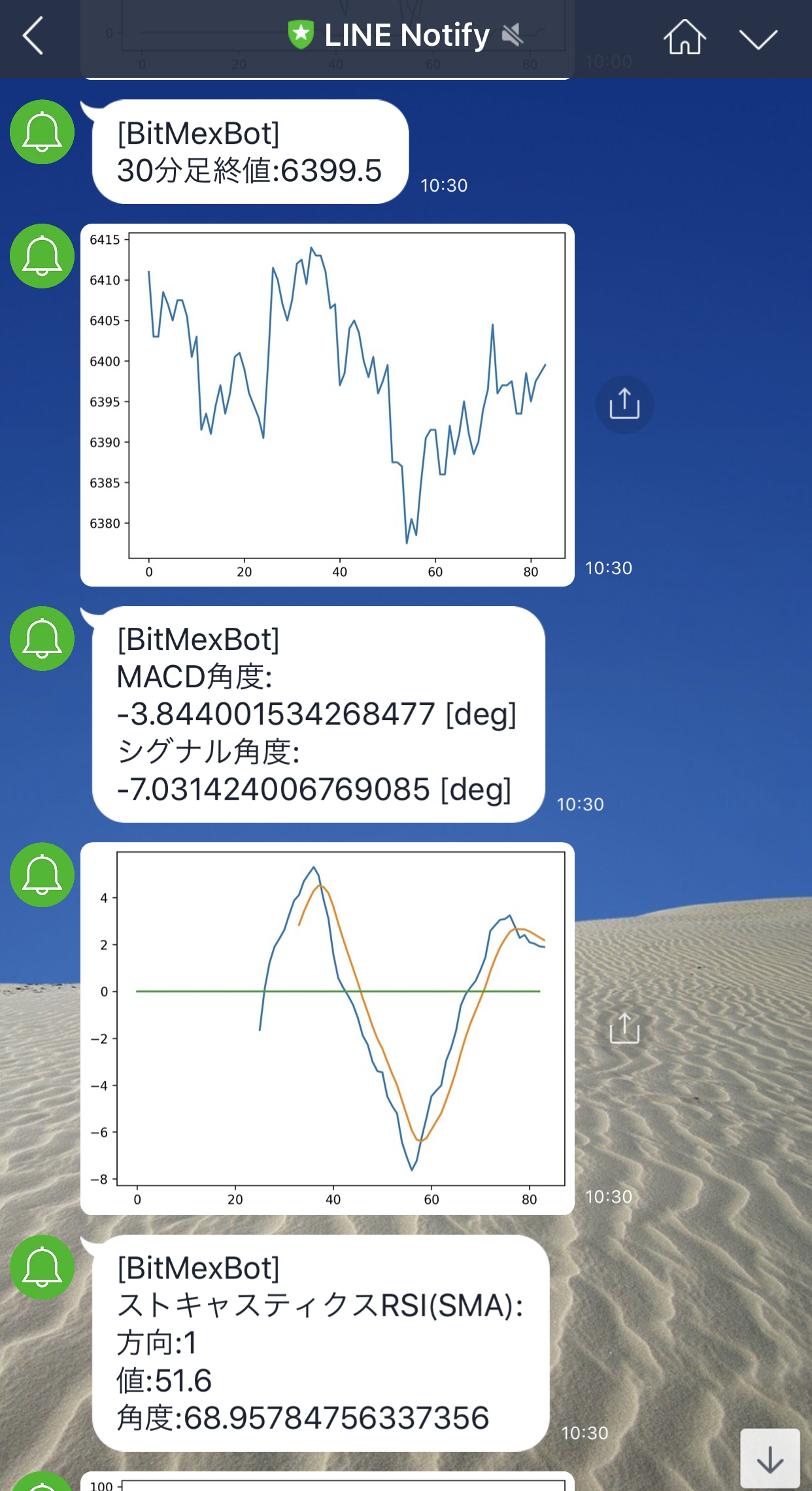Jump to the latest message
This screenshot has height=1491, width=812.
[770, 1458]
